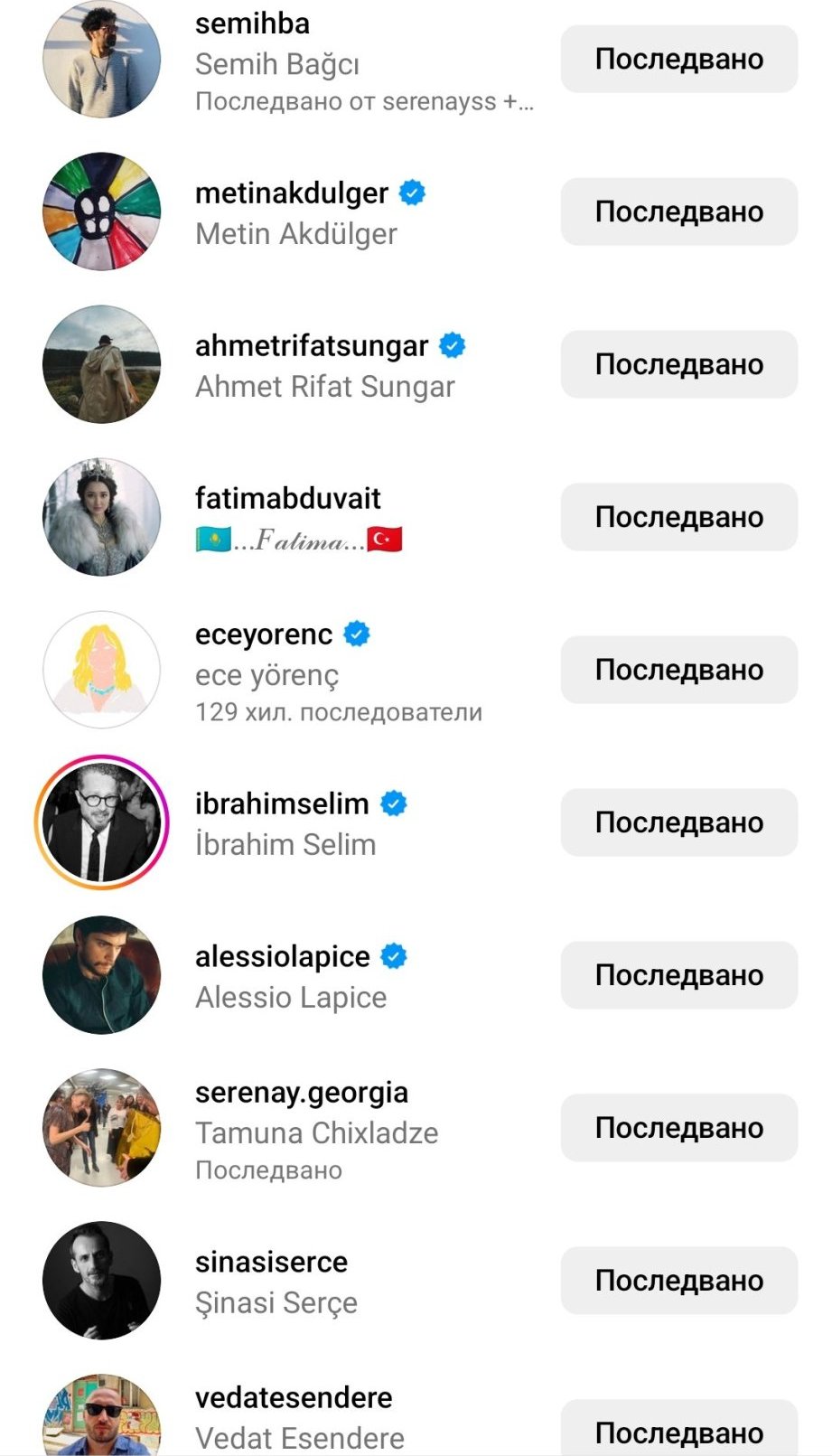
Task: Tap the Последвано button next to eceyorenc
Action: tap(679, 670)
